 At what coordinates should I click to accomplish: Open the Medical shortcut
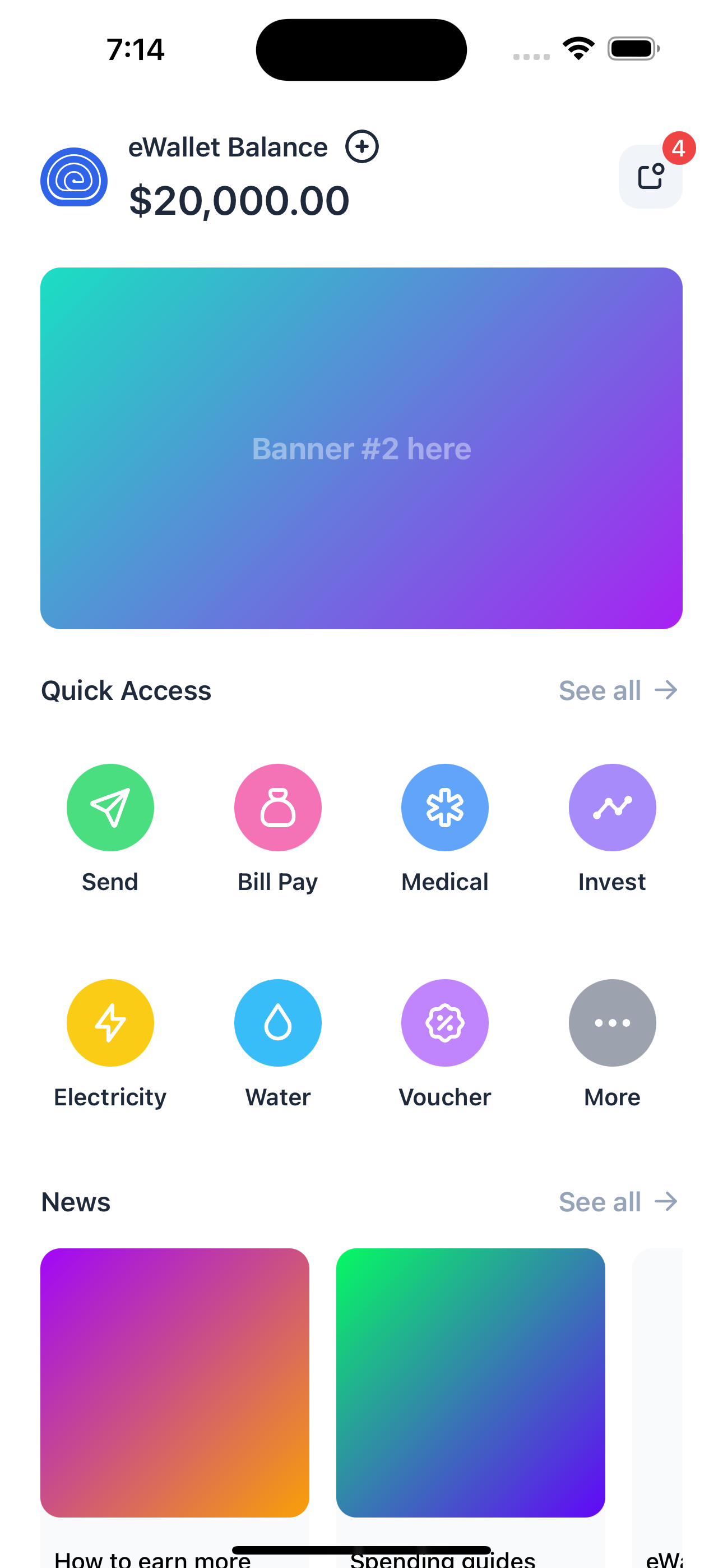point(445,808)
